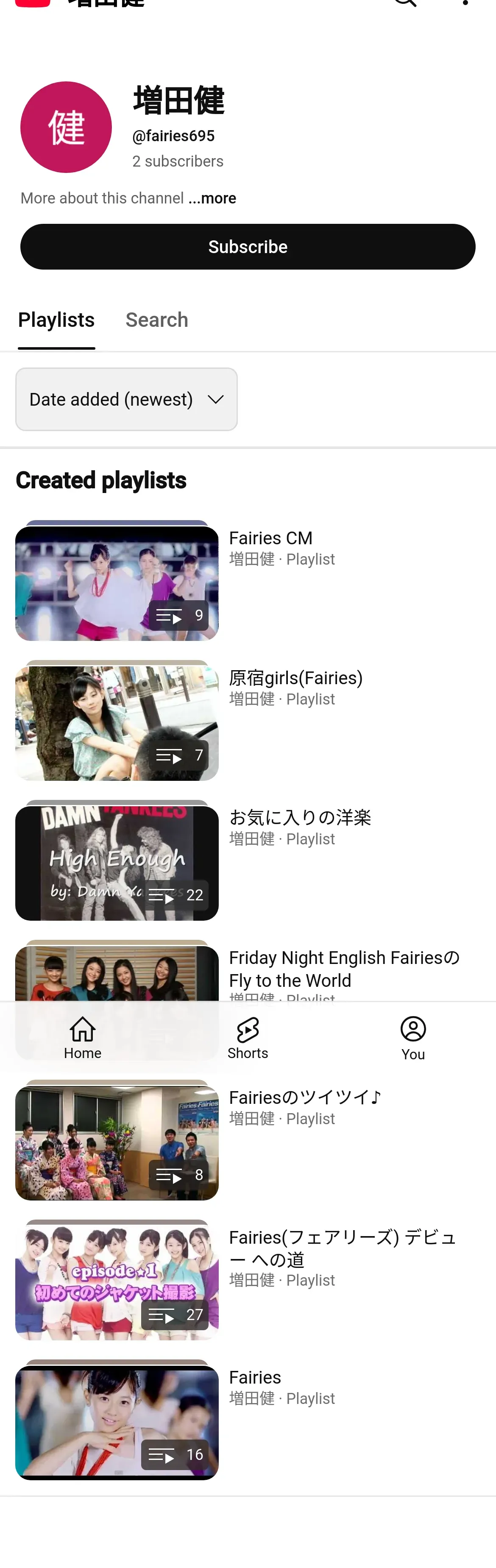The width and height of the screenshot is (496, 1568).
Task: Switch to the Playlists tab
Action: click(56, 320)
